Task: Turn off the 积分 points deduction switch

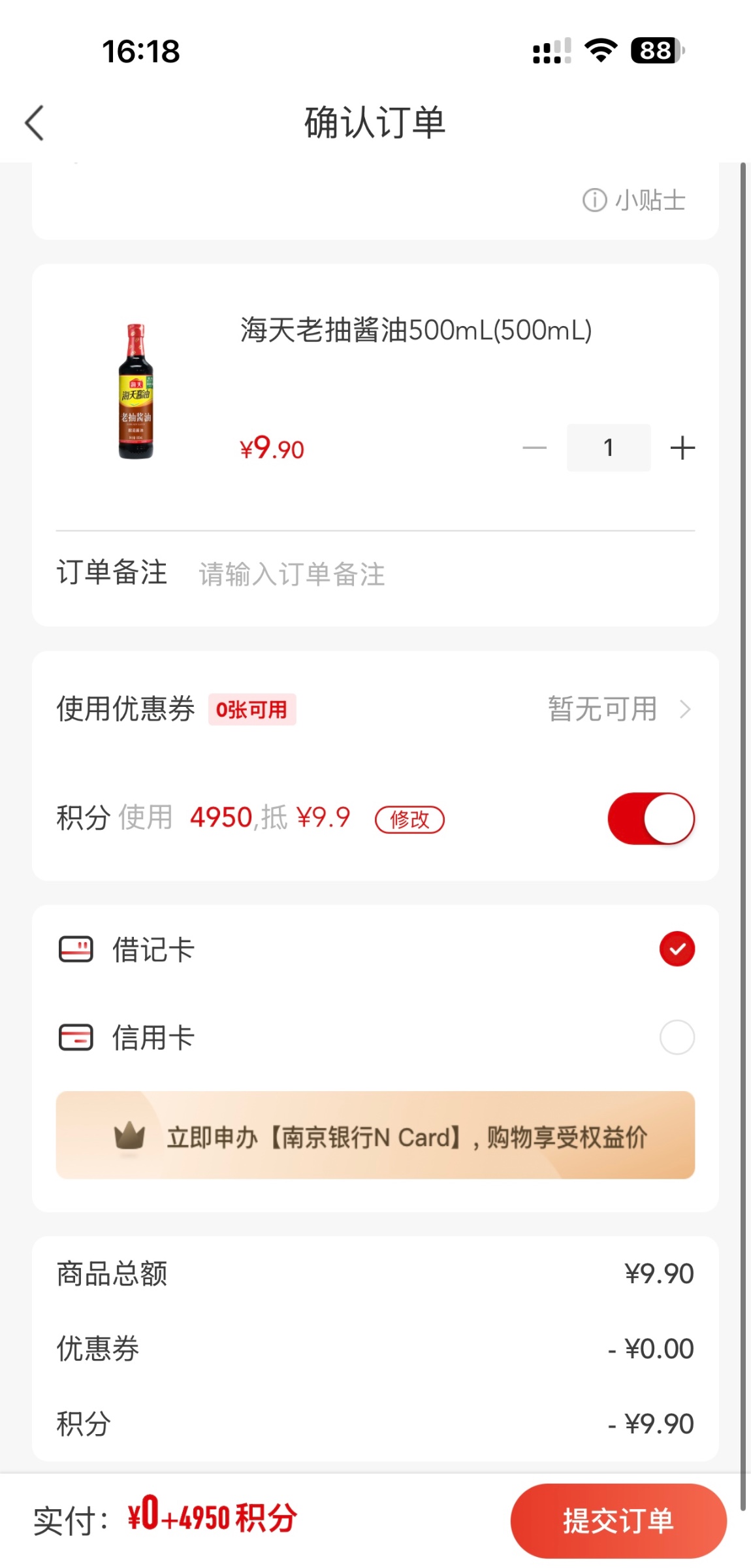Action: coord(650,819)
